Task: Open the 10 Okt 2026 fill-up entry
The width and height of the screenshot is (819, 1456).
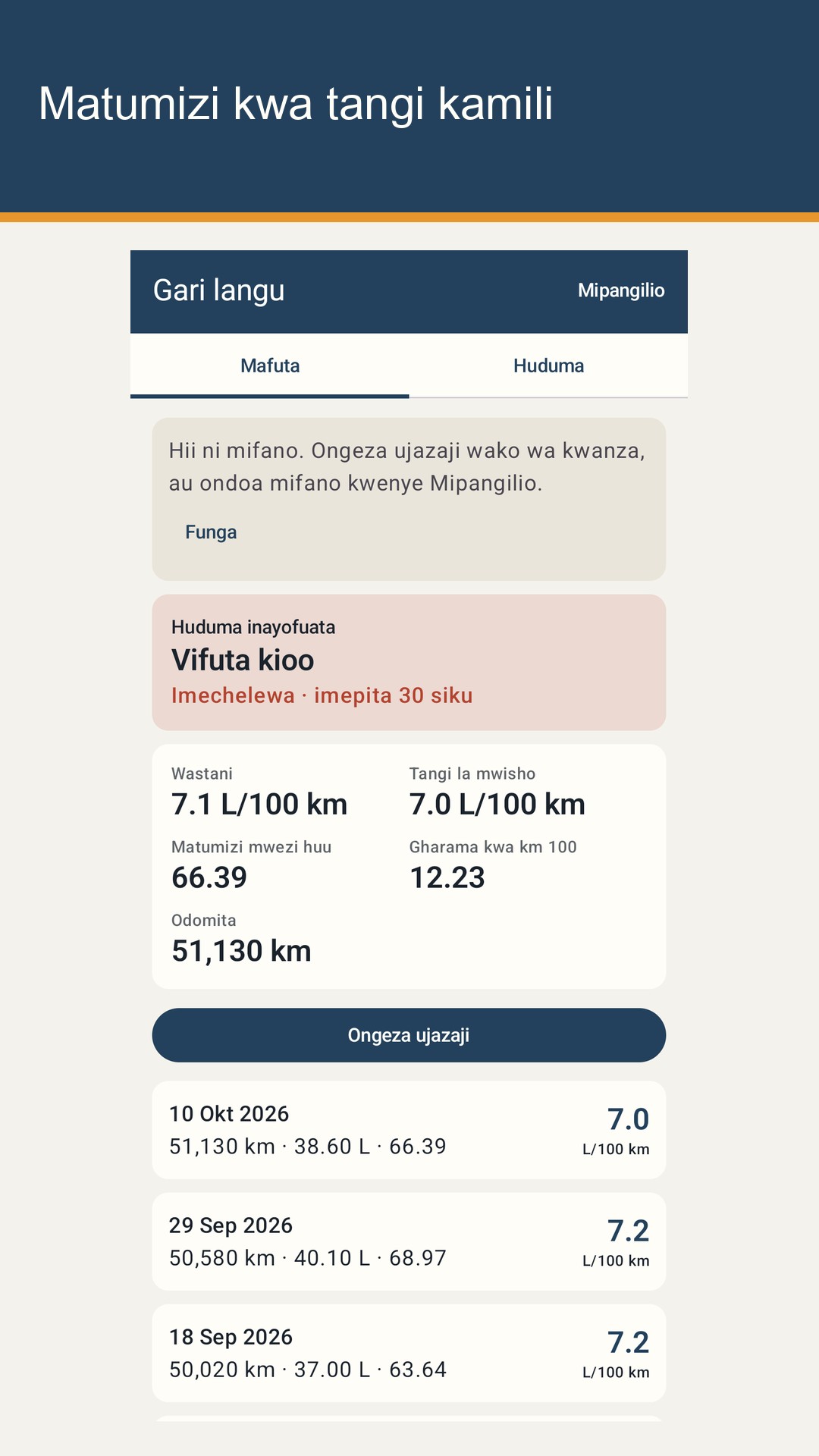Action: click(409, 1130)
